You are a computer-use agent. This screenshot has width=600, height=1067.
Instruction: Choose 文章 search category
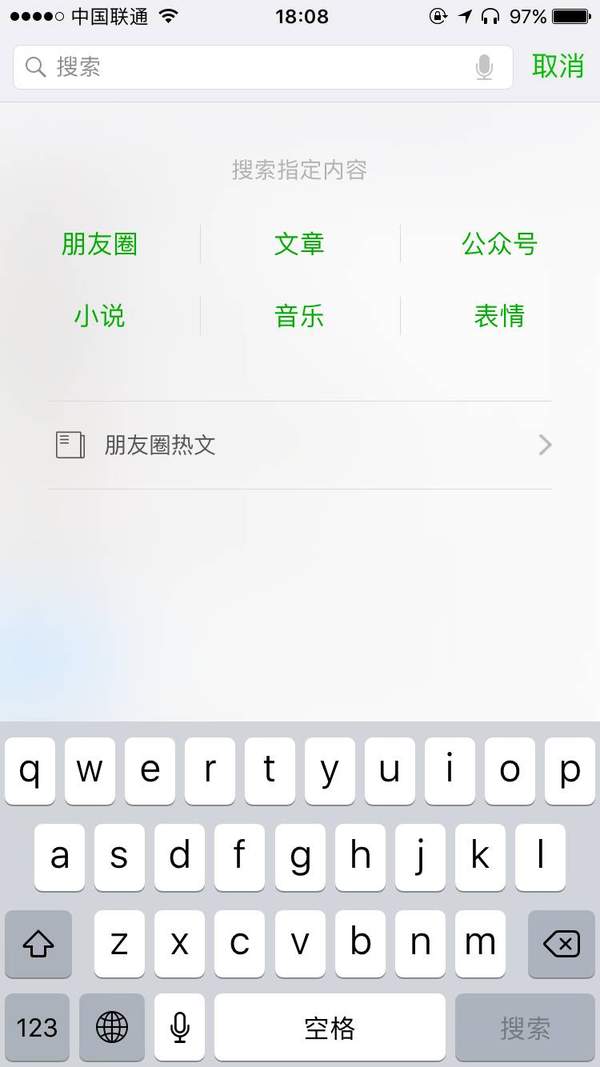point(299,244)
